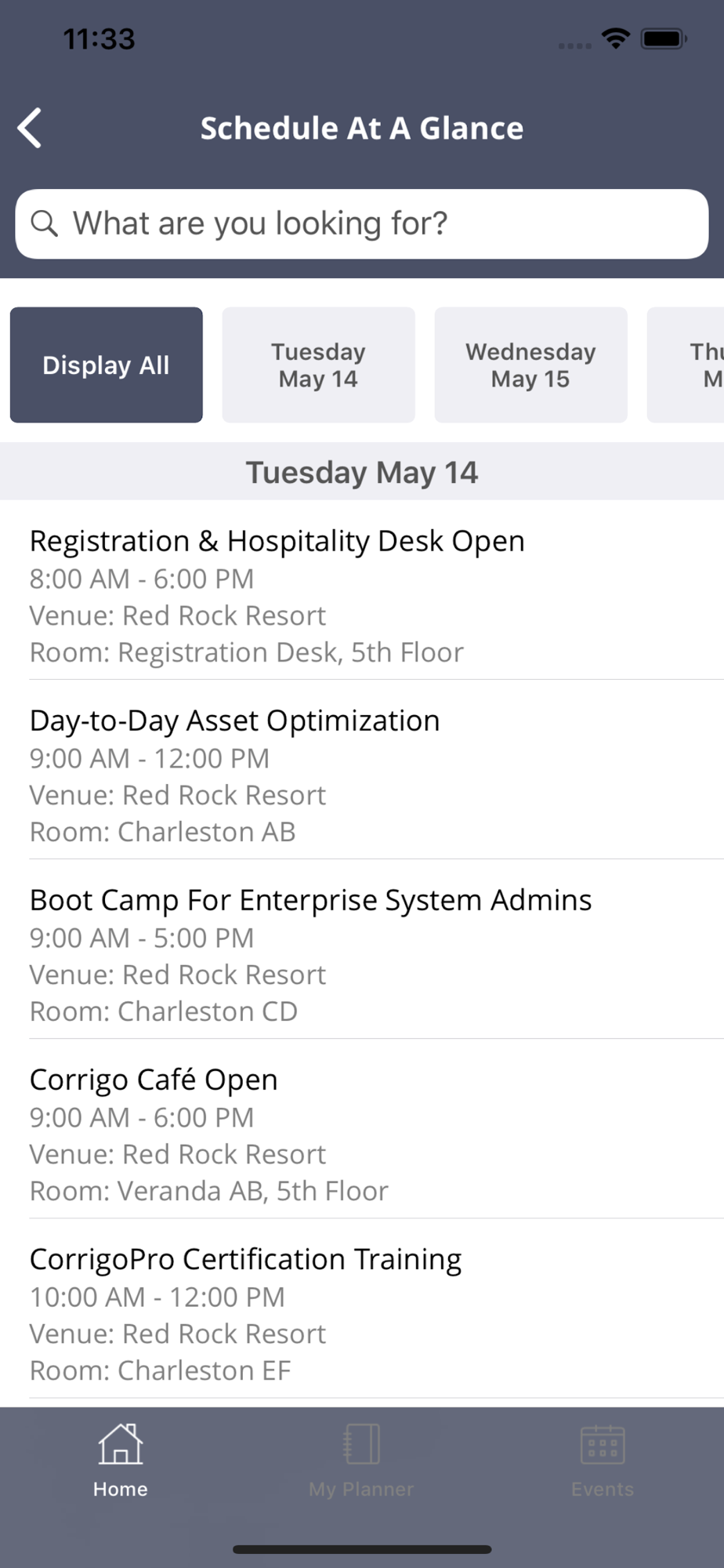View CorrigoPro Certification Training details
This screenshot has height=1568, width=724.
[x=376, y=1313]
